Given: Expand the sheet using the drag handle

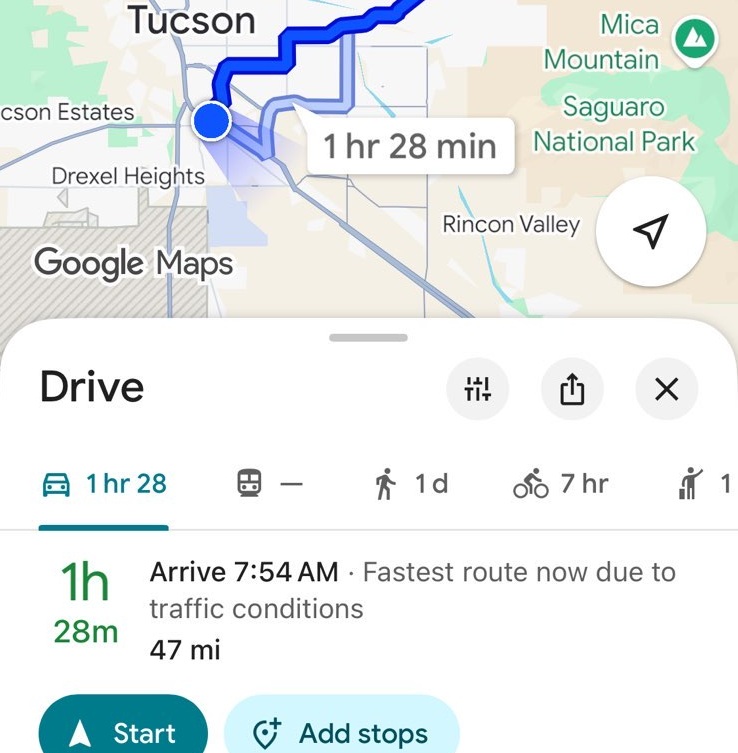Looking at the screenshot, I should 368,338.
